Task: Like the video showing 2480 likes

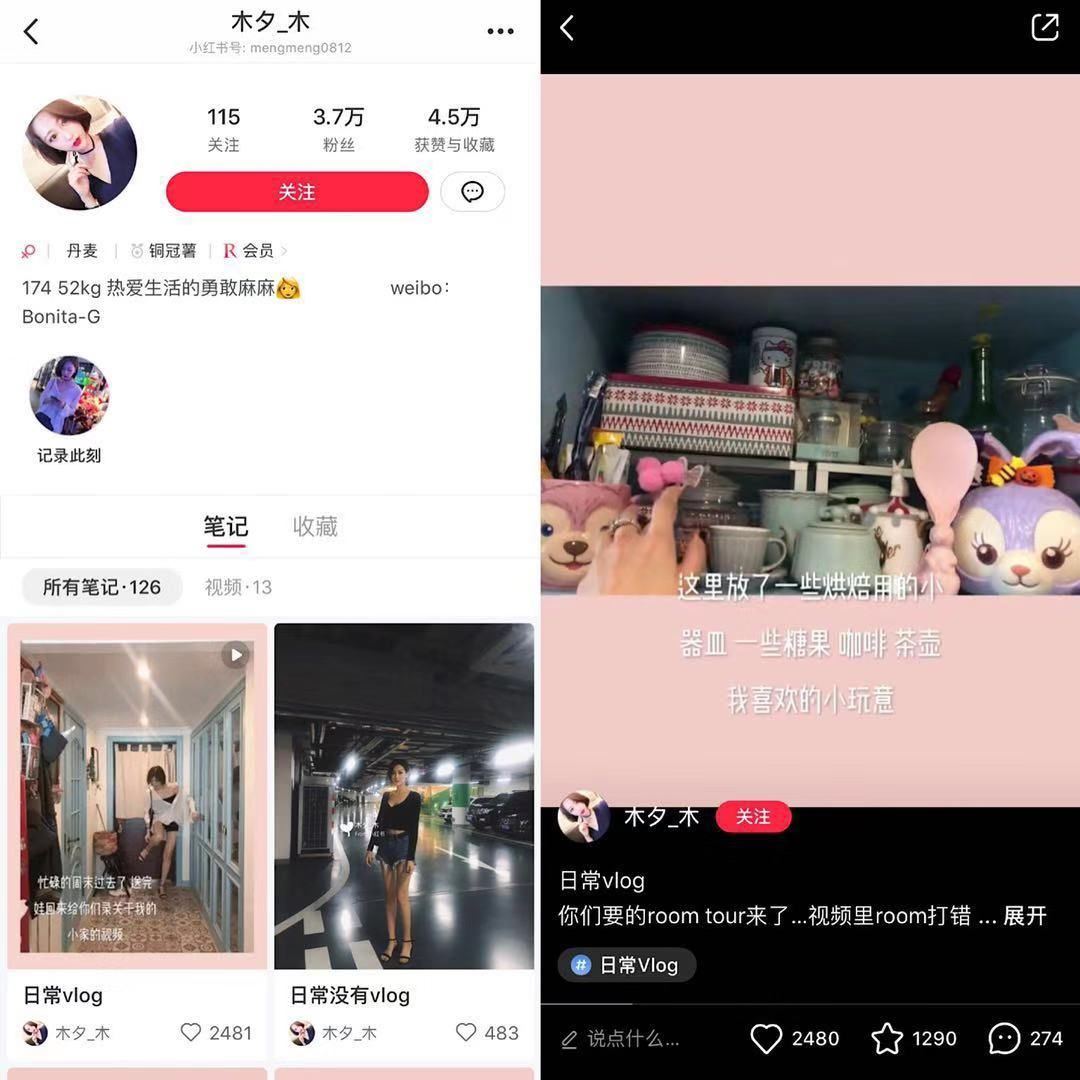Action: tap(767, 1039)
